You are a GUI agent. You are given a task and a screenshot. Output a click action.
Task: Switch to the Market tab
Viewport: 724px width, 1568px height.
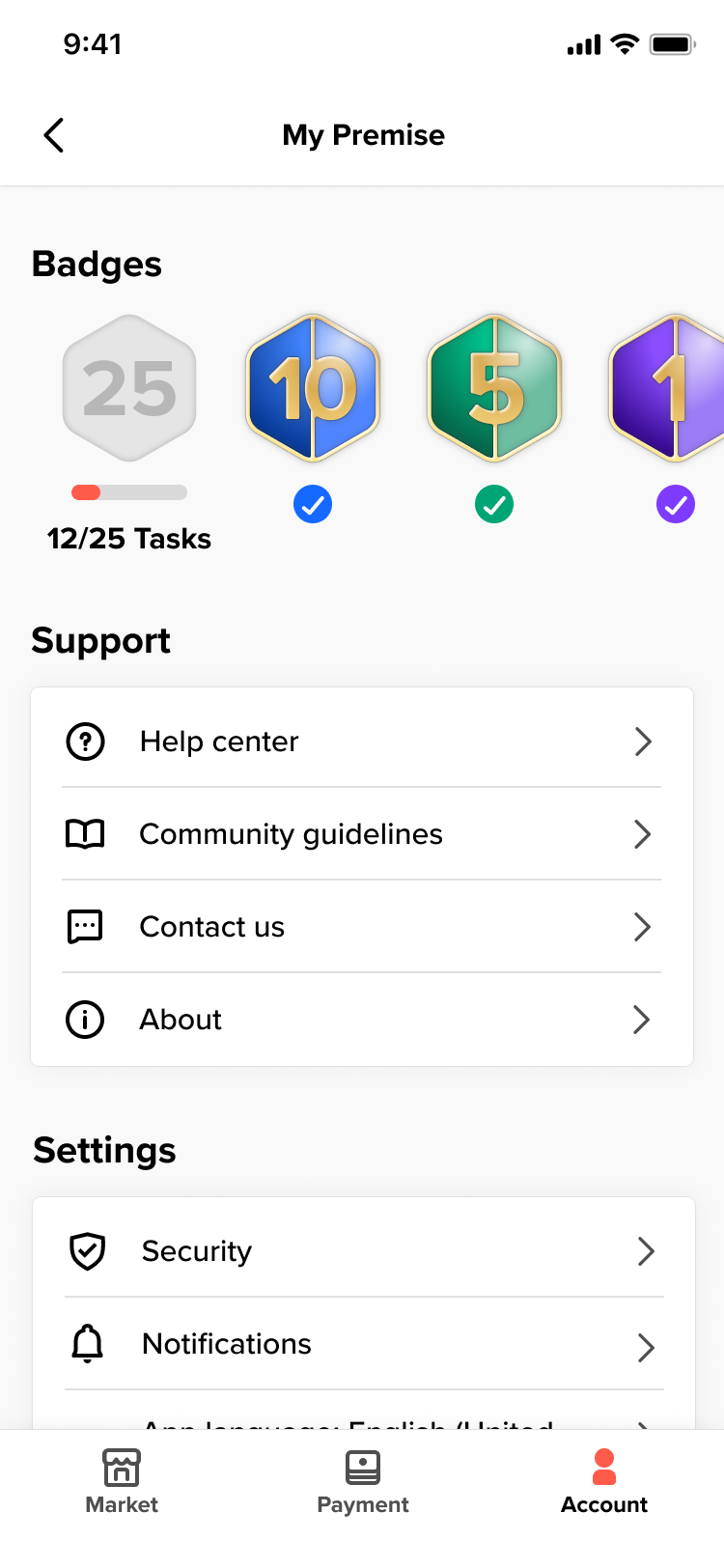122,1482
